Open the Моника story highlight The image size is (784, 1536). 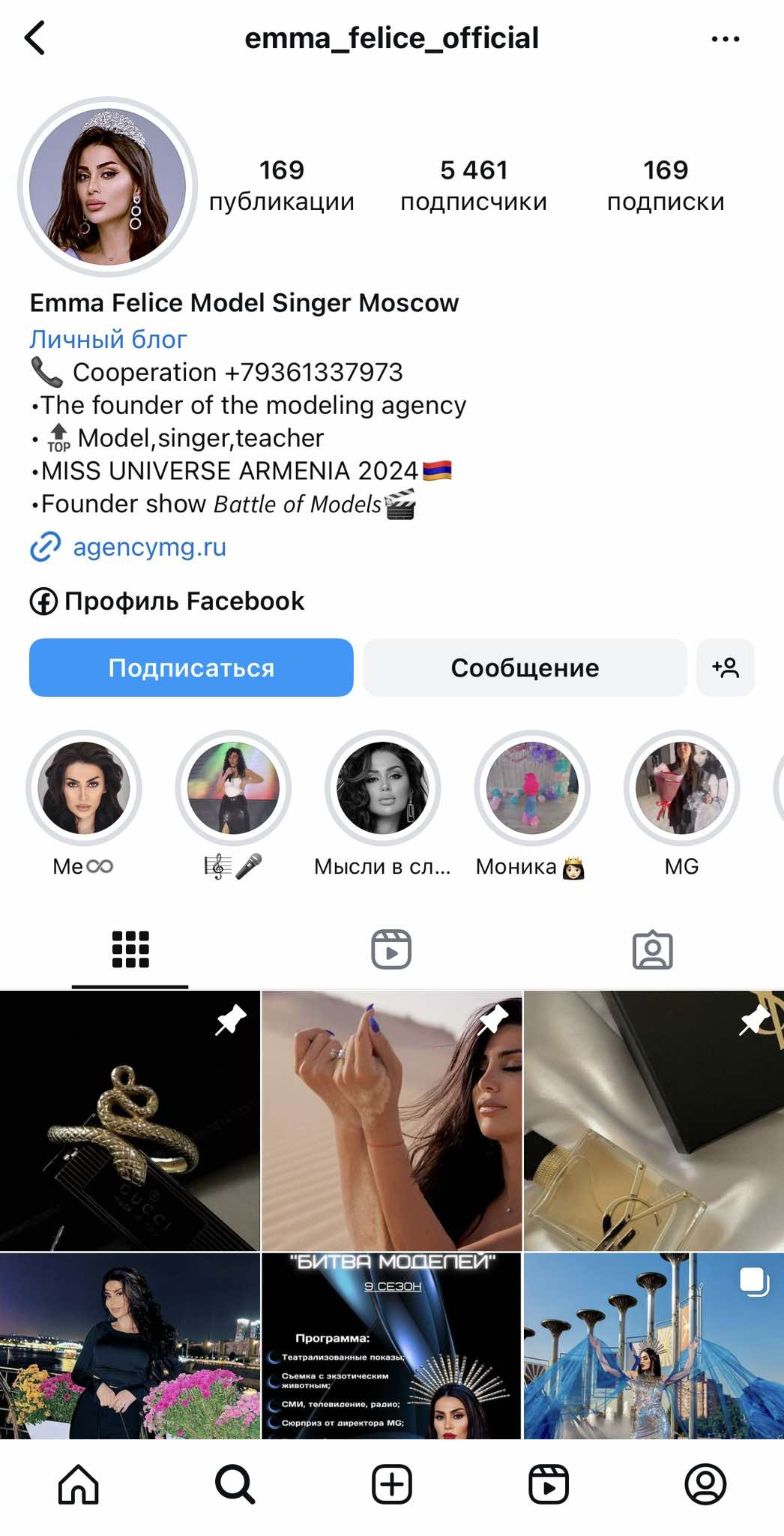pos(532,788)
